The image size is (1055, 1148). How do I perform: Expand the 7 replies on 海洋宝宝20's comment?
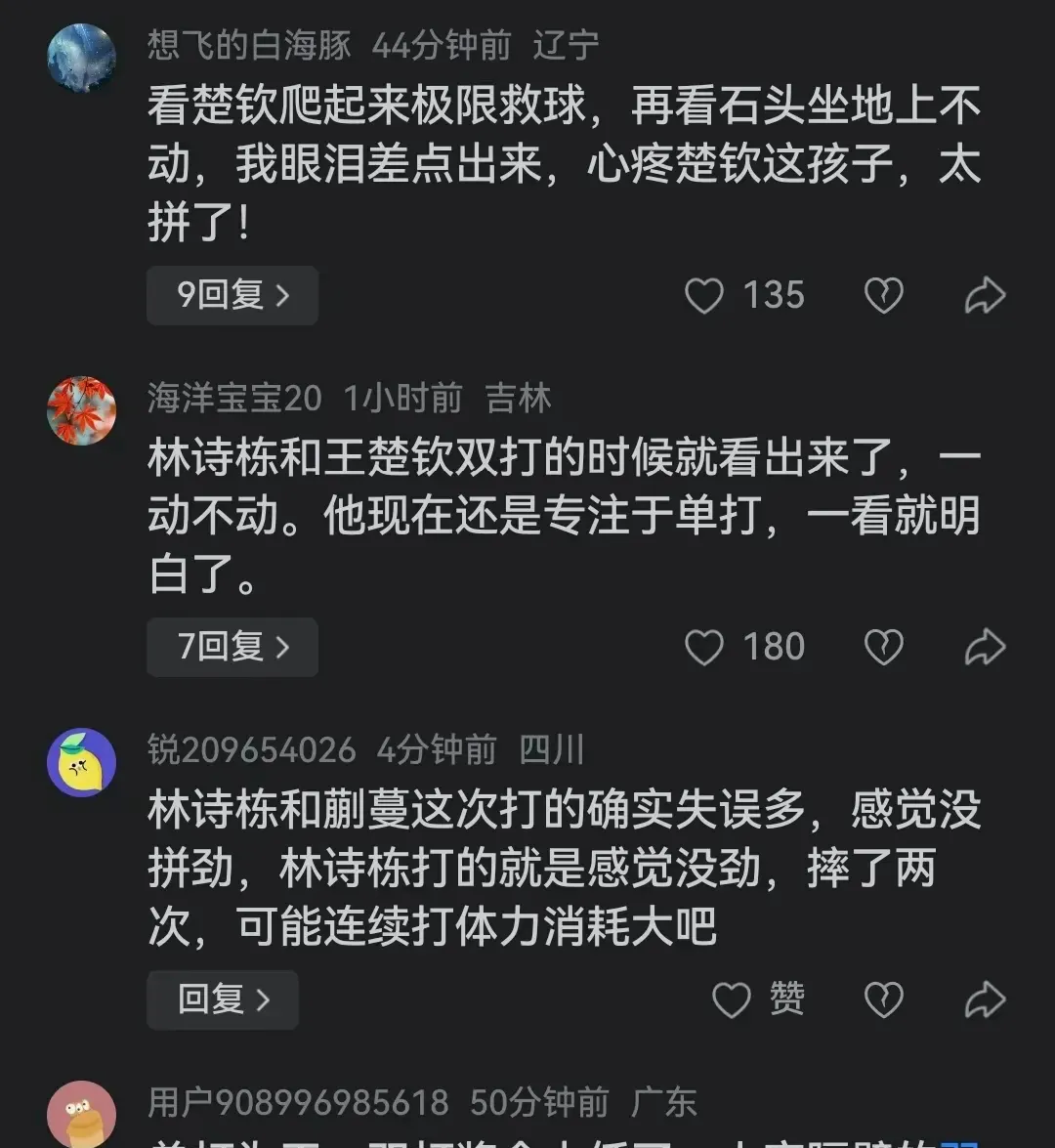(232, 647)
